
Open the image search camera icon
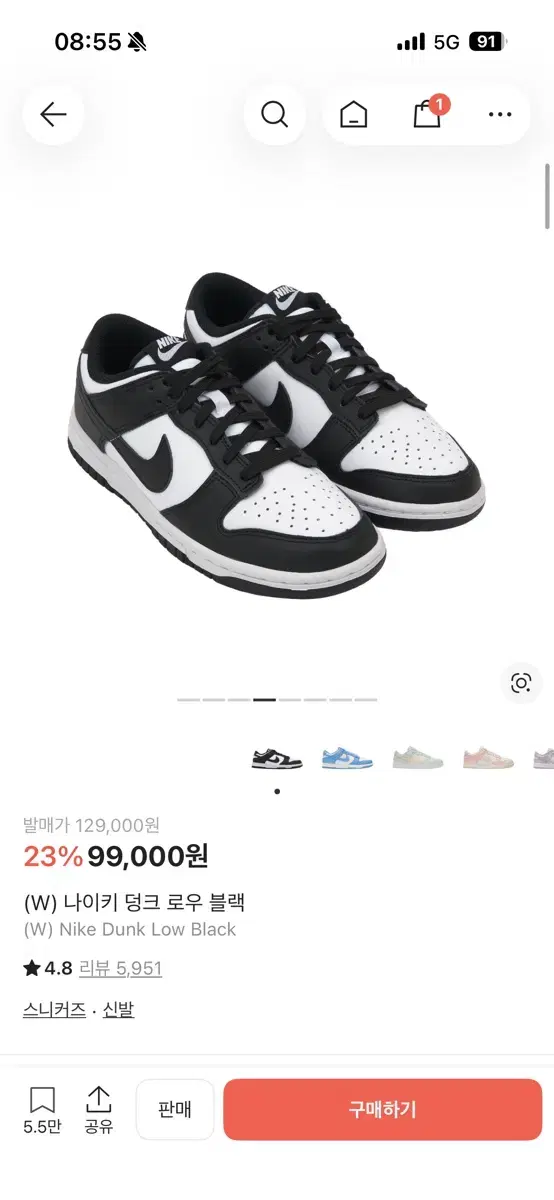coord(521,683)
